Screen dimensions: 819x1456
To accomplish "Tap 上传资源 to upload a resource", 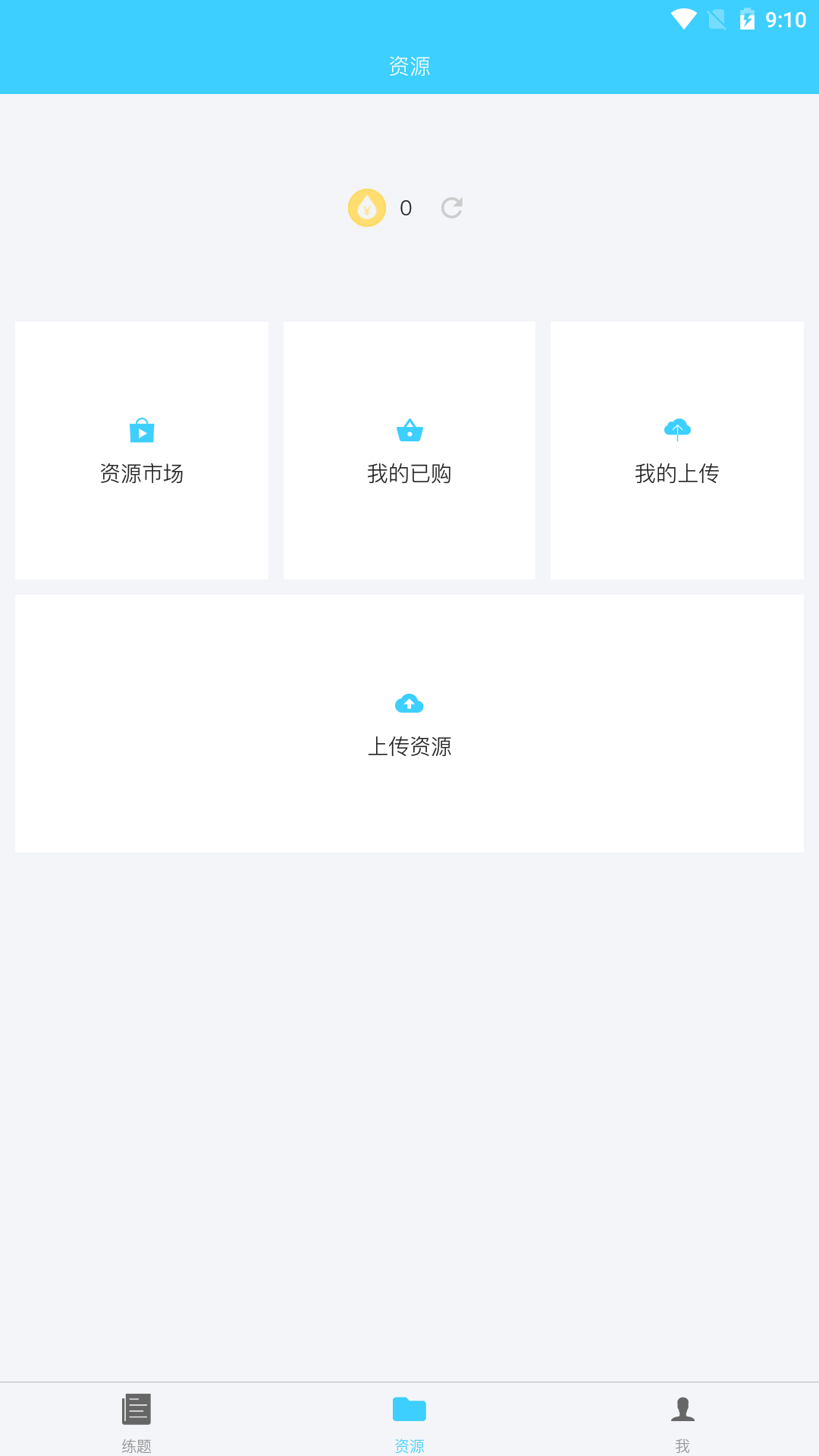I will point(409,723).
